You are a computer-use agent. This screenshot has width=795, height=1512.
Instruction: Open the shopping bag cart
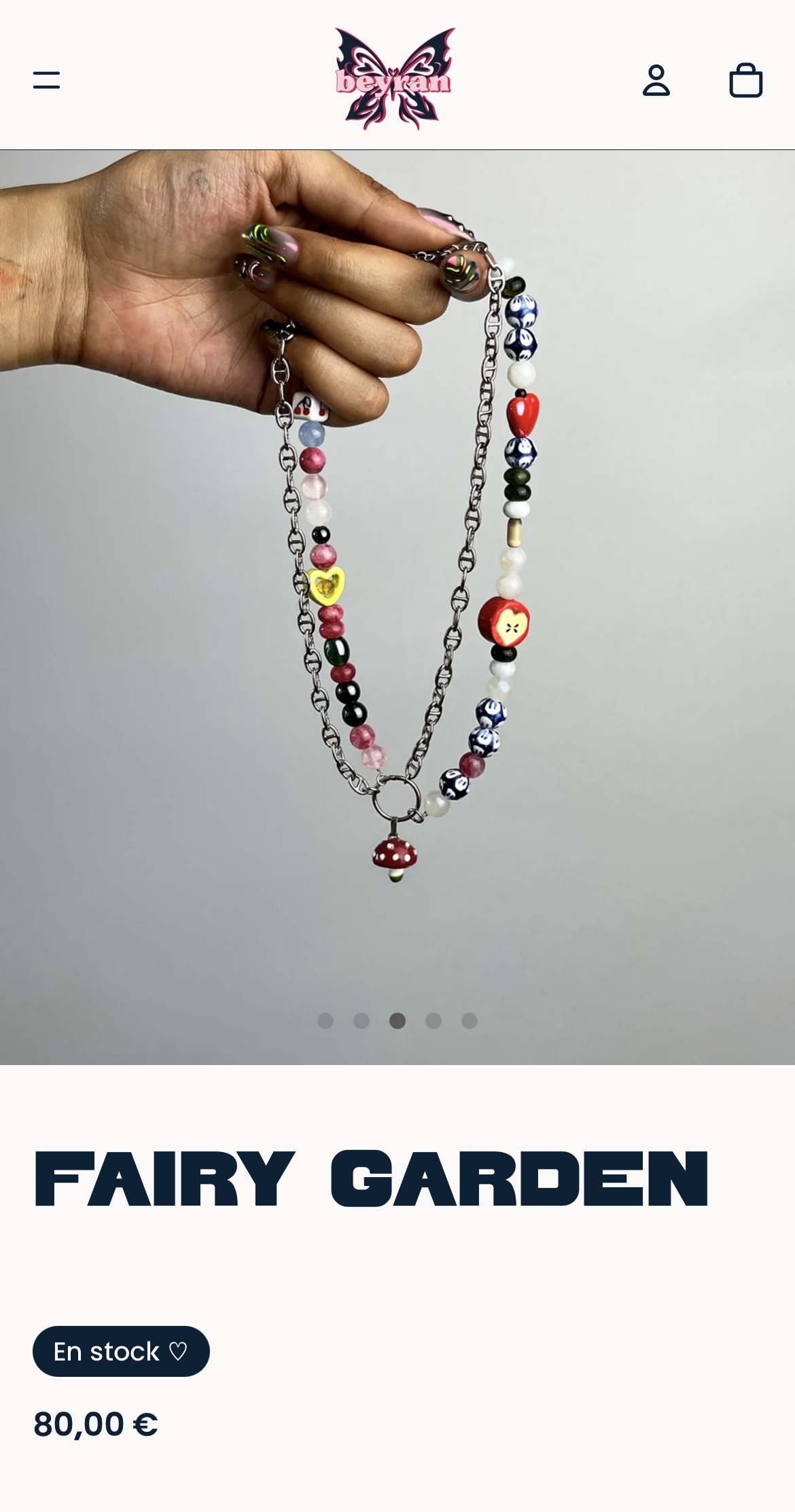click(745, 80)
